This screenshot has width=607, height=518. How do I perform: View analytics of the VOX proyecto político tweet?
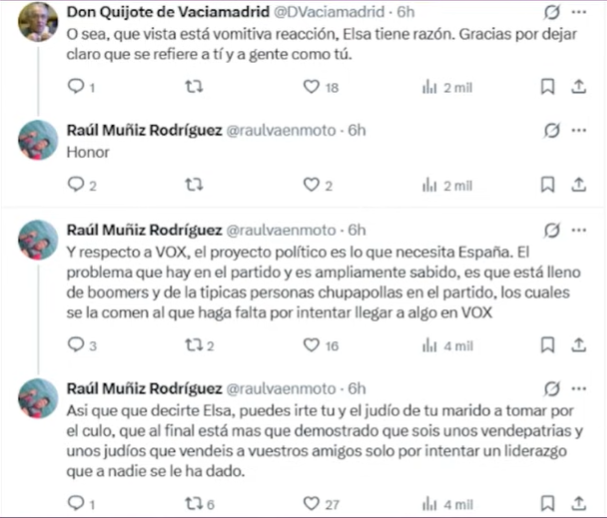(430, 346)
